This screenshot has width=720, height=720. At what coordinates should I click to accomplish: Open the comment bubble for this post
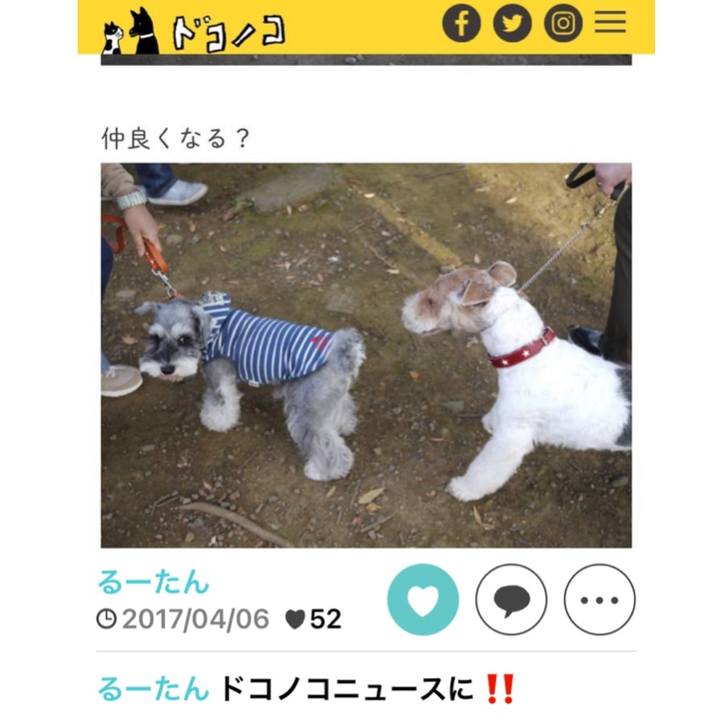[511, 600]
